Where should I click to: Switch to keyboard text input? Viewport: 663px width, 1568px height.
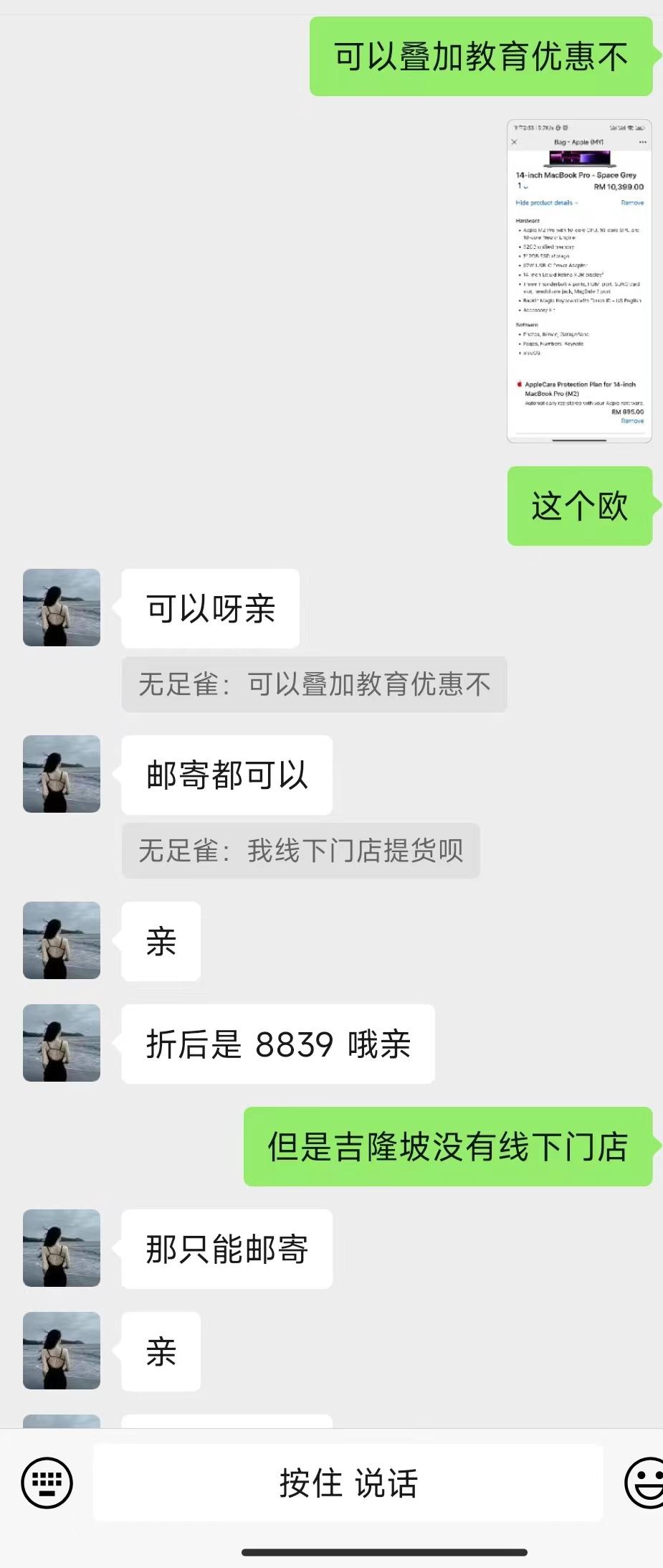[x=47, y=1482]
